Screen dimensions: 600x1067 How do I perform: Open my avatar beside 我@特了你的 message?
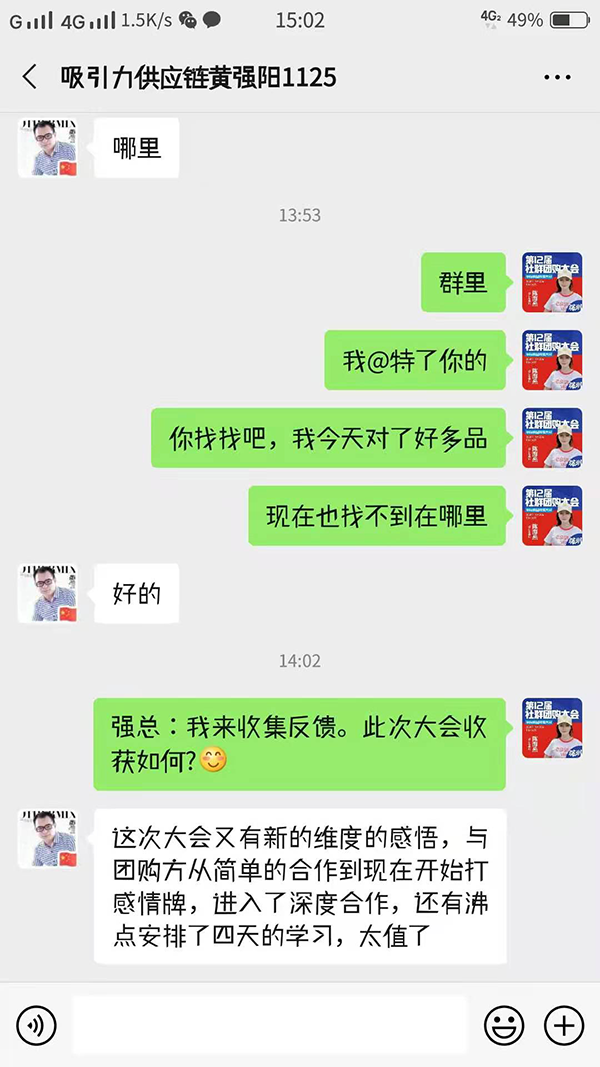point(552,360)
